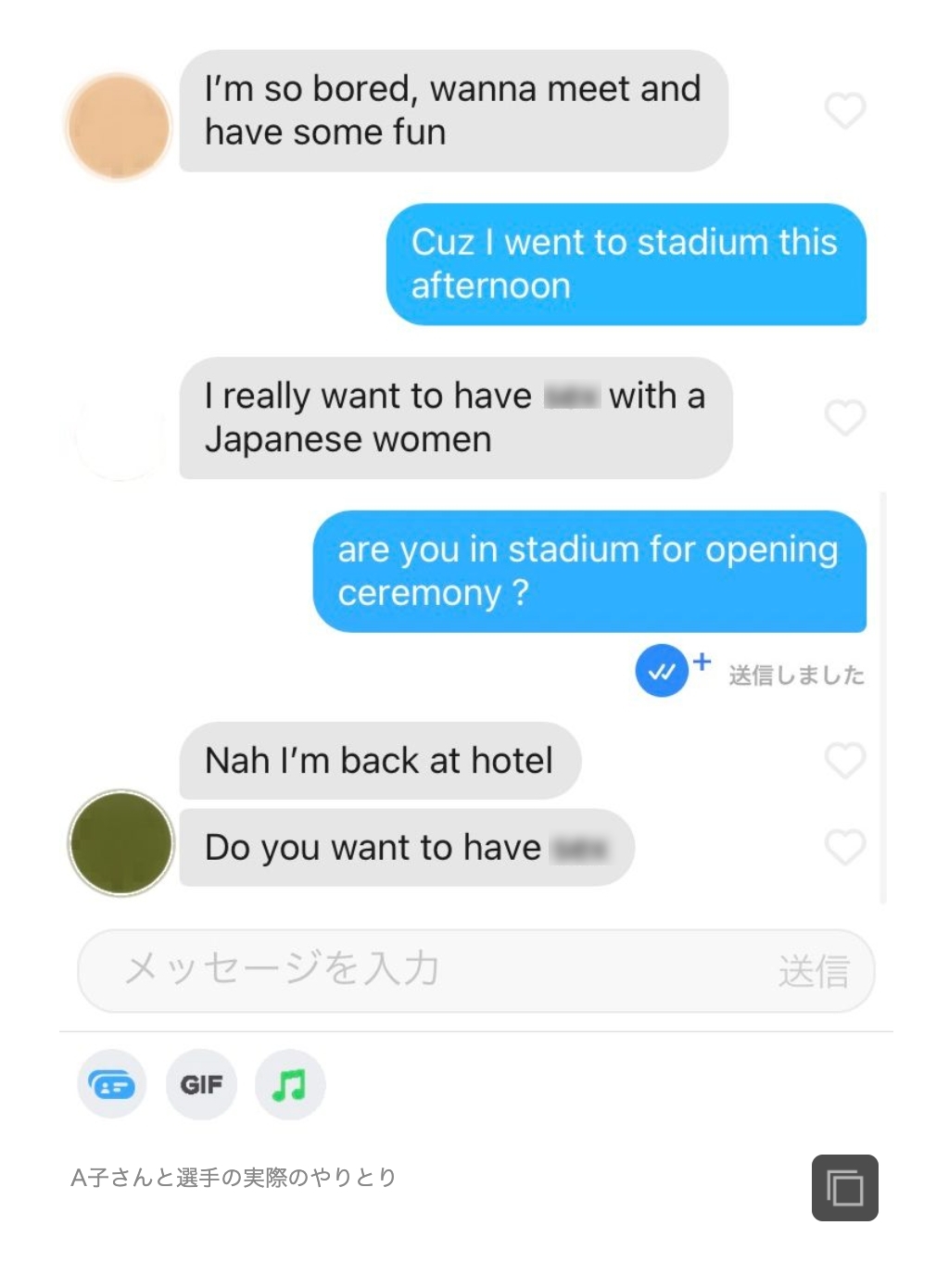Viewport: 949px width, 1288px height.
Task: Heart the "Do you want to have" message
Action: 844,847
